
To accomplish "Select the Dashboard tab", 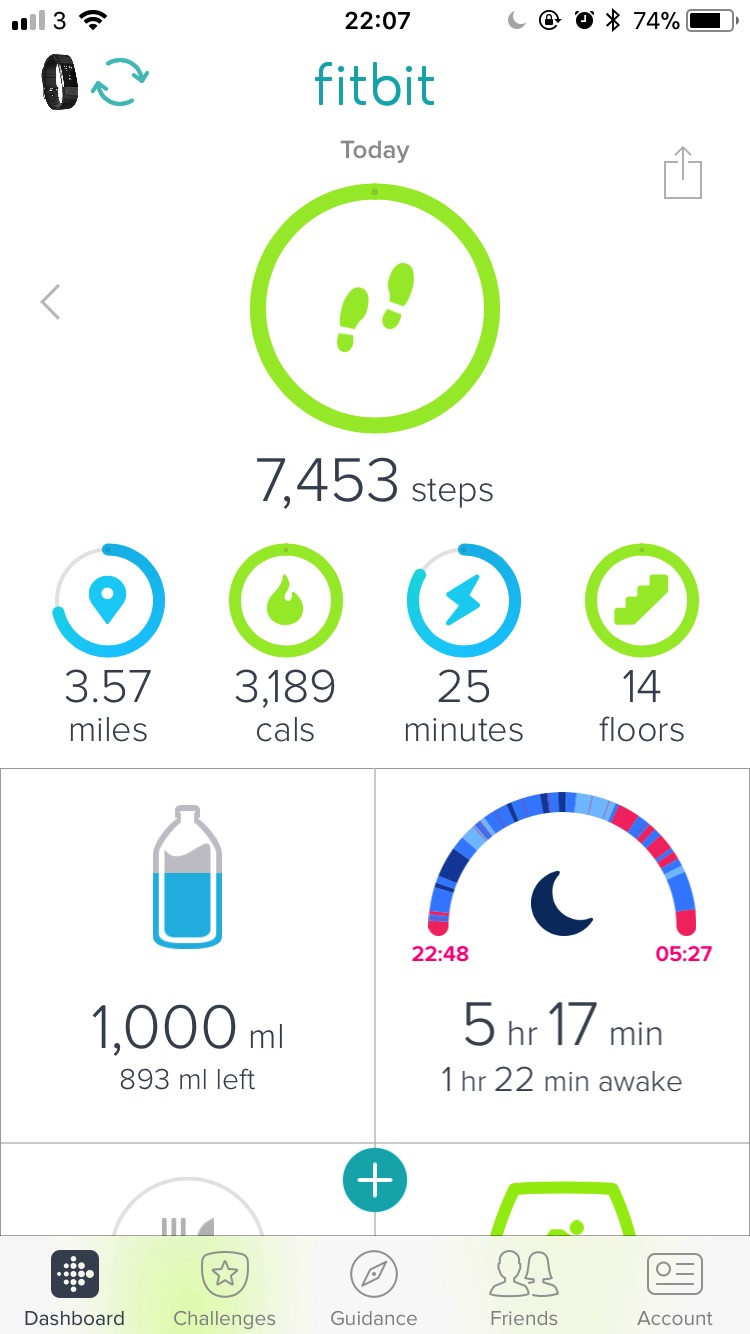I will tap(75, 1285).
